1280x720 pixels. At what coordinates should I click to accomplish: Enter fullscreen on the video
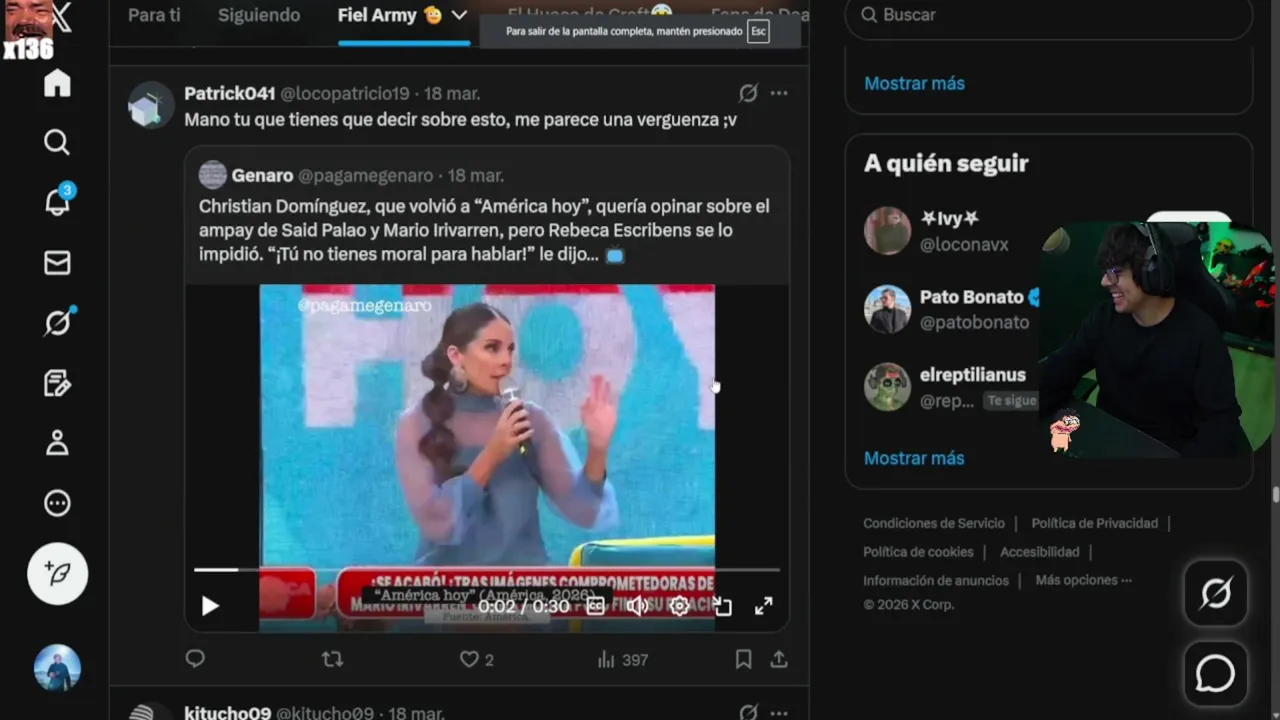tap(763, 606)
